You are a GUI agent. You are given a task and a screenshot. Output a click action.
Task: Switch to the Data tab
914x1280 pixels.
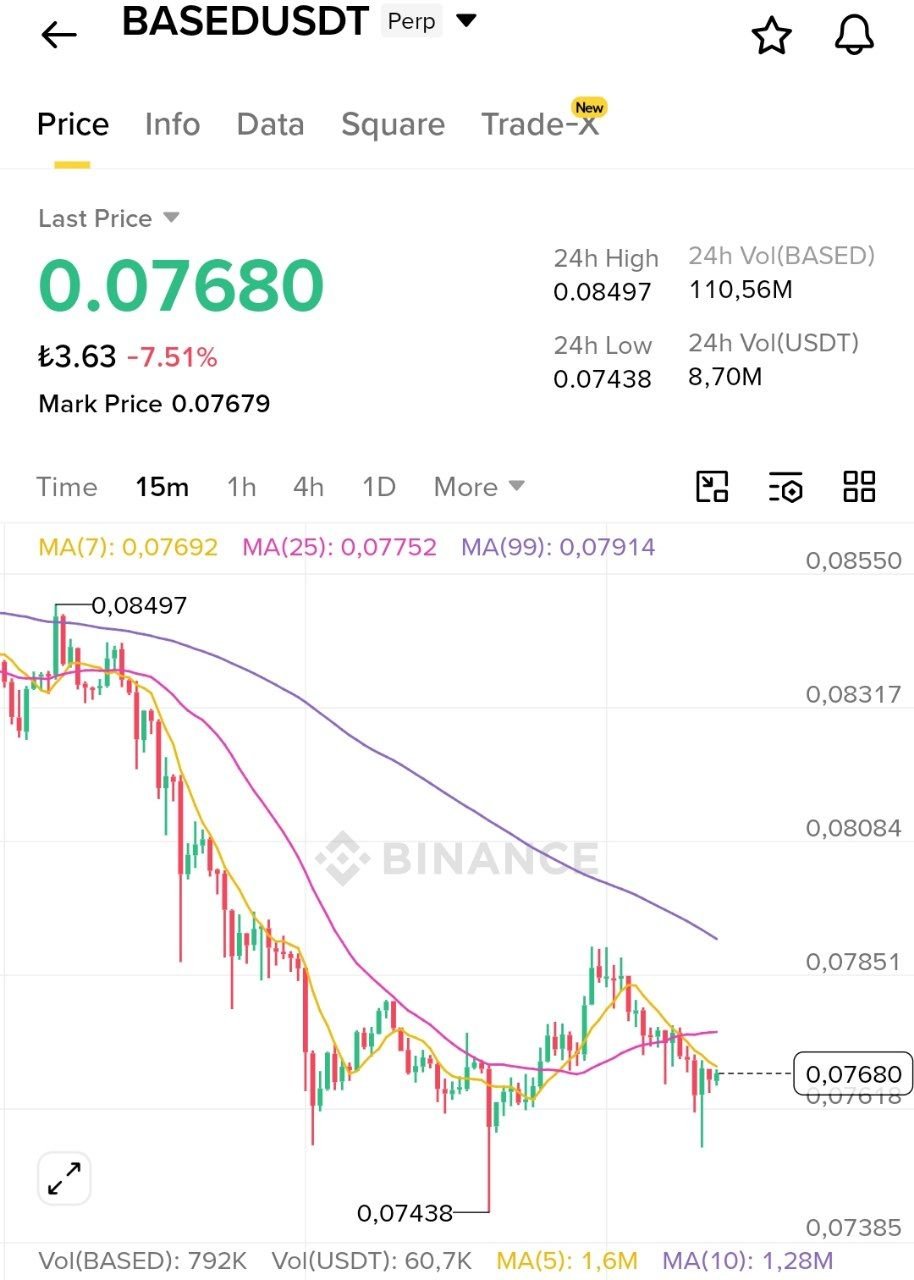click(x=270, y=124)
